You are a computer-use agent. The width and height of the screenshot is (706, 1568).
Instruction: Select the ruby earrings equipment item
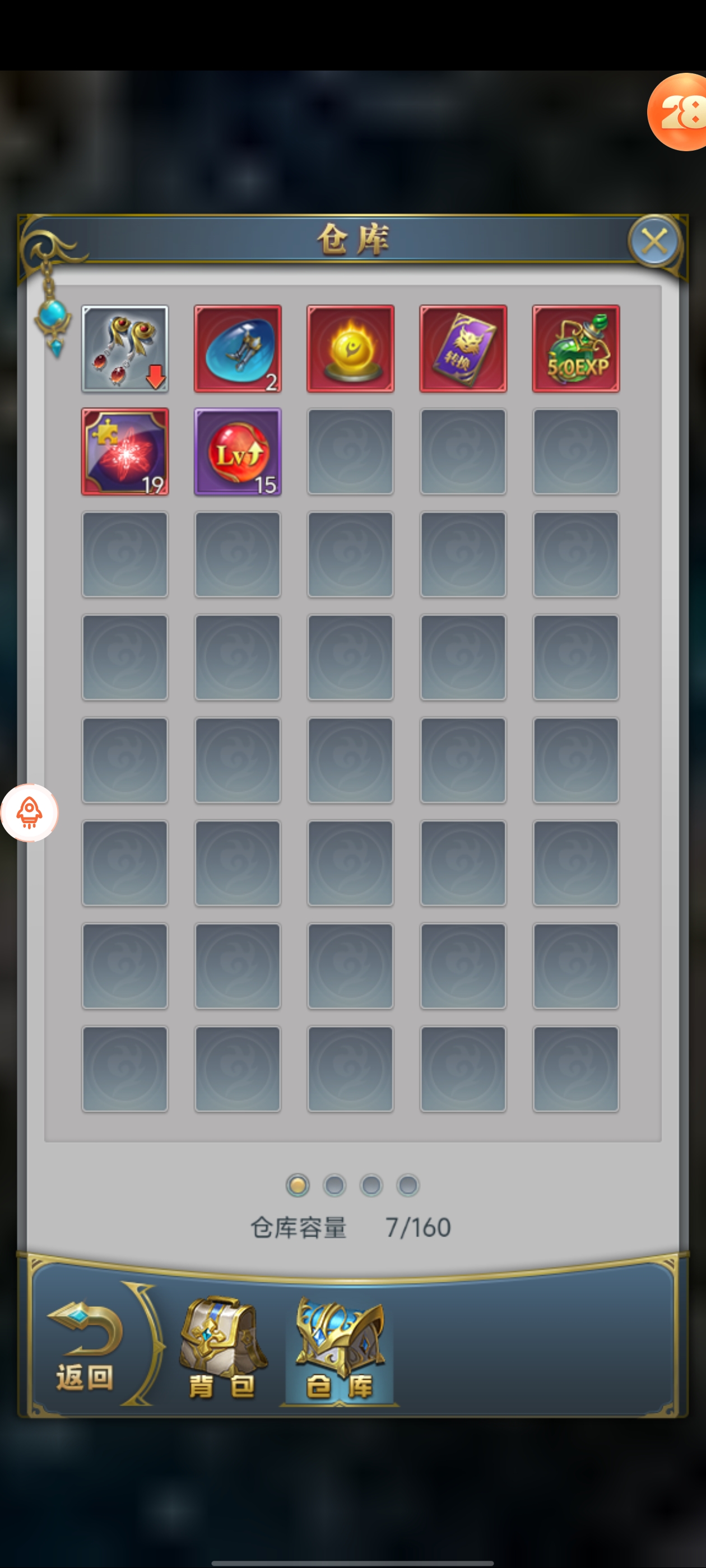[125, 349]
